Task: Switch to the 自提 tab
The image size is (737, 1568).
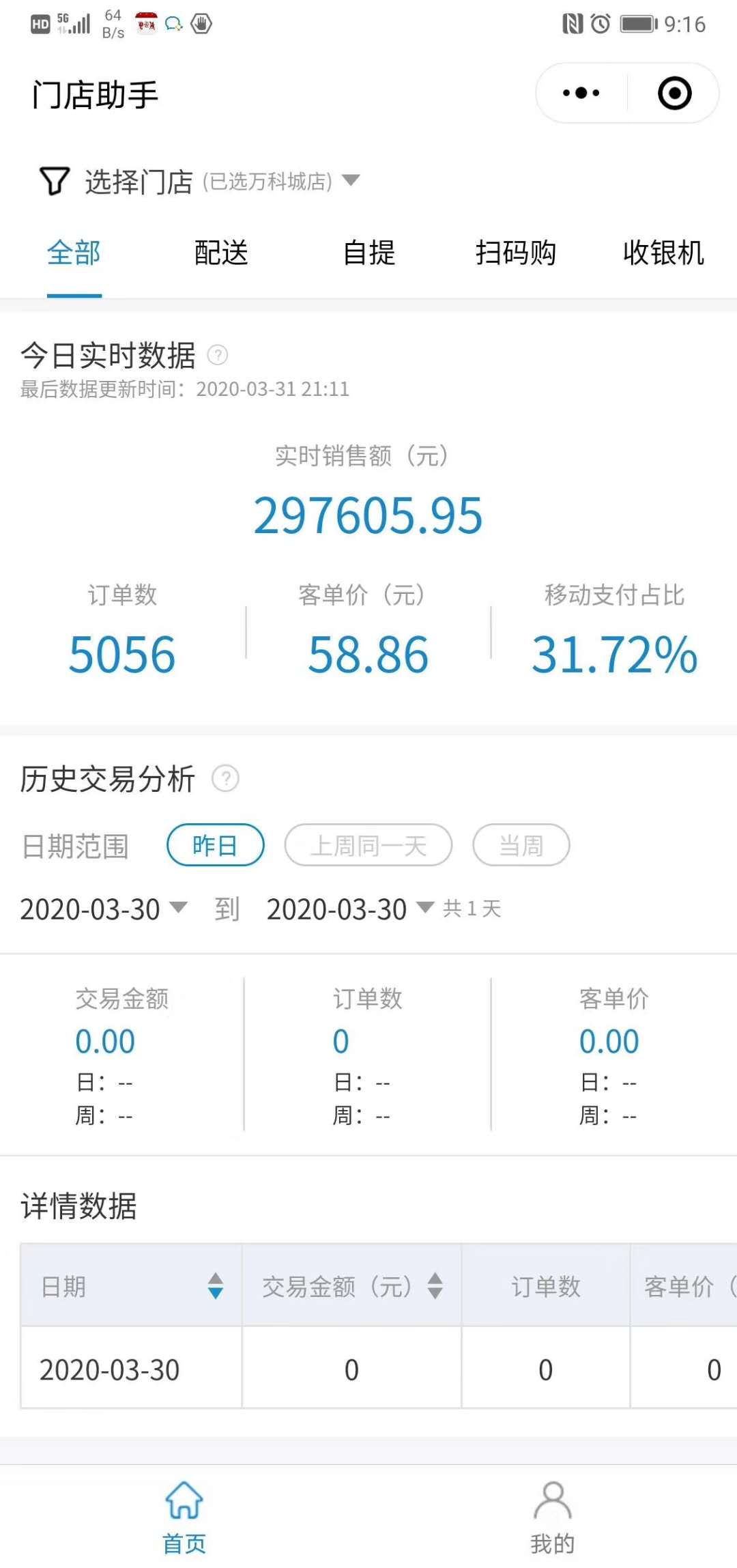Action: (x=369, y=253)
